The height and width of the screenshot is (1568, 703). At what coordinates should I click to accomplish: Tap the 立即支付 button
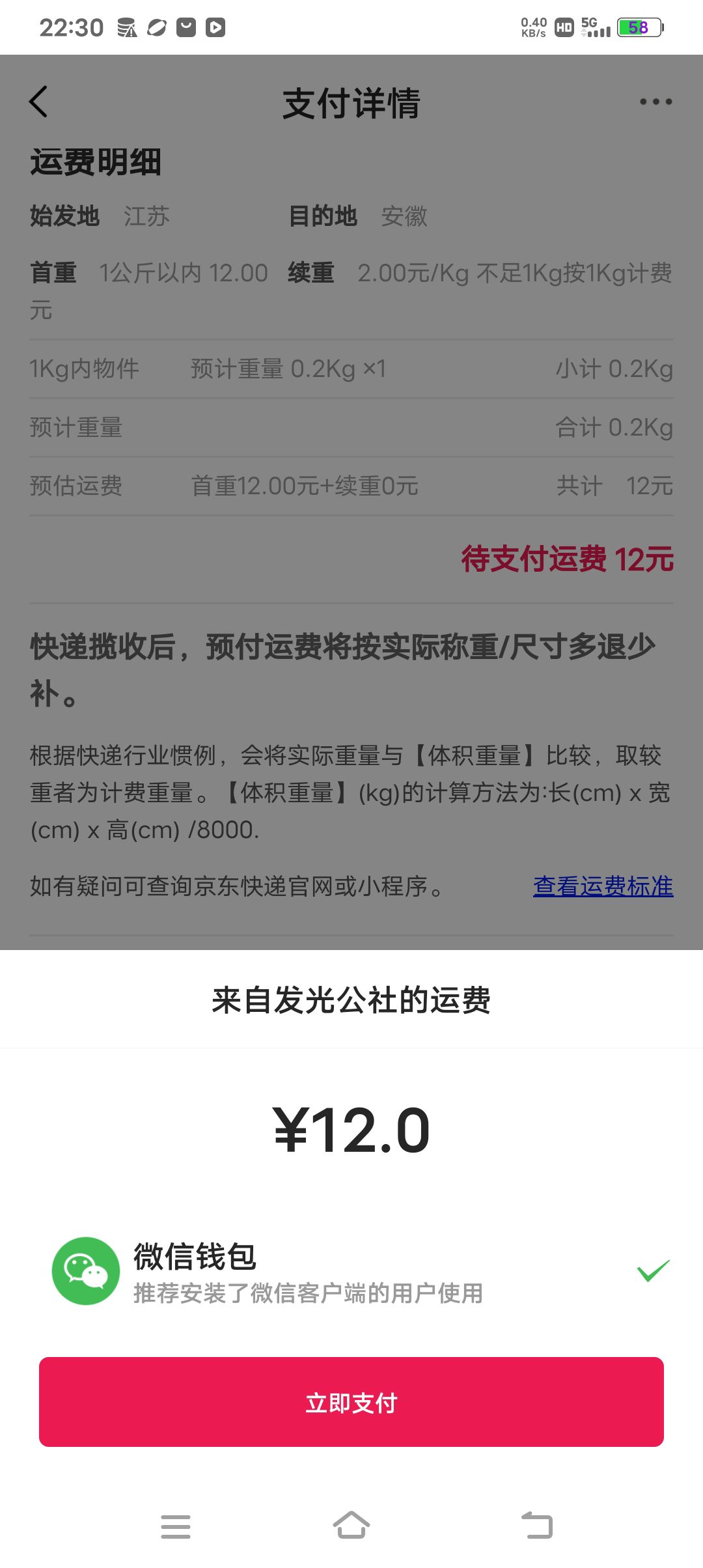click(351, 1403)
